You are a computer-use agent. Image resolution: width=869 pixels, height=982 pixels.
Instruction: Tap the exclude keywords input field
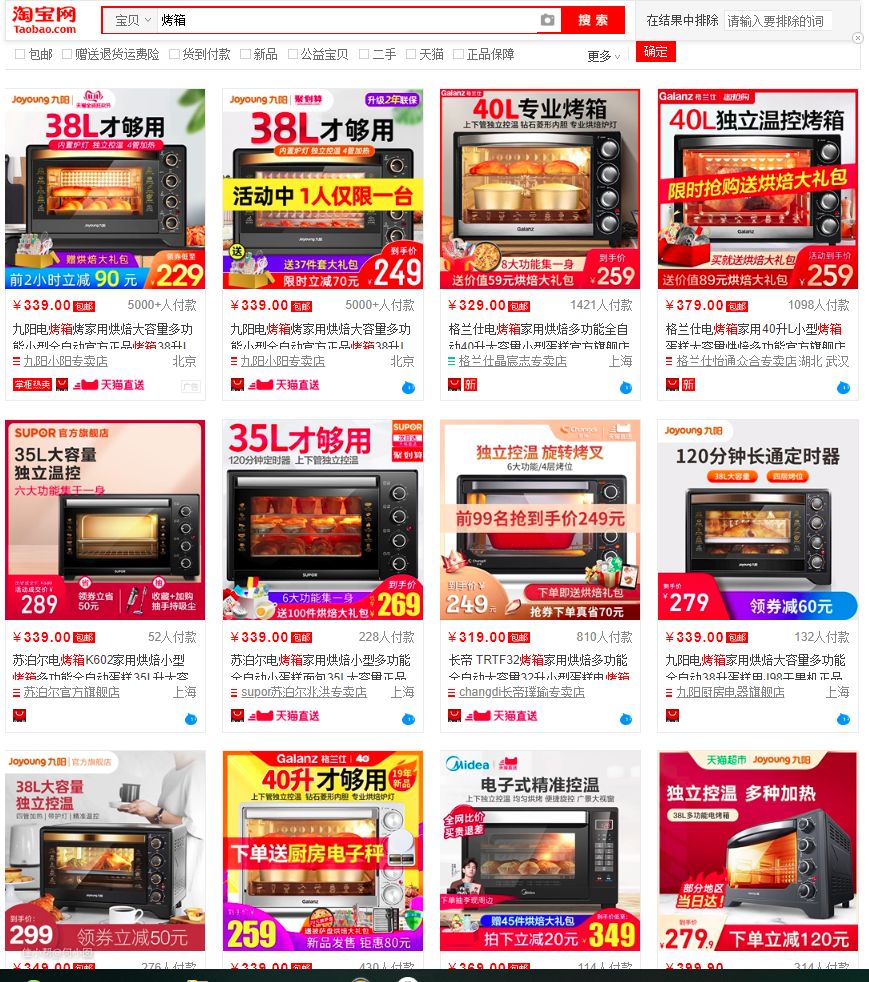coord(776,20)
